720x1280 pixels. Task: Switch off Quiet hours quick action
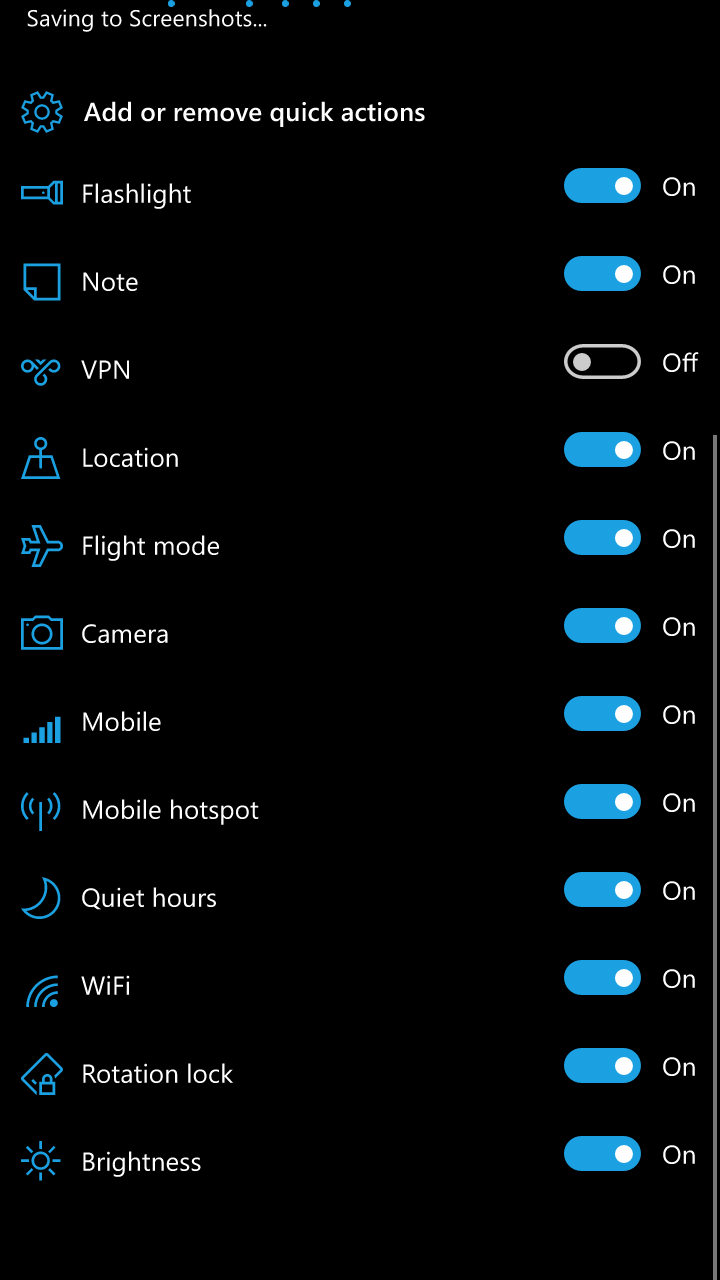[x=602, y=890]
